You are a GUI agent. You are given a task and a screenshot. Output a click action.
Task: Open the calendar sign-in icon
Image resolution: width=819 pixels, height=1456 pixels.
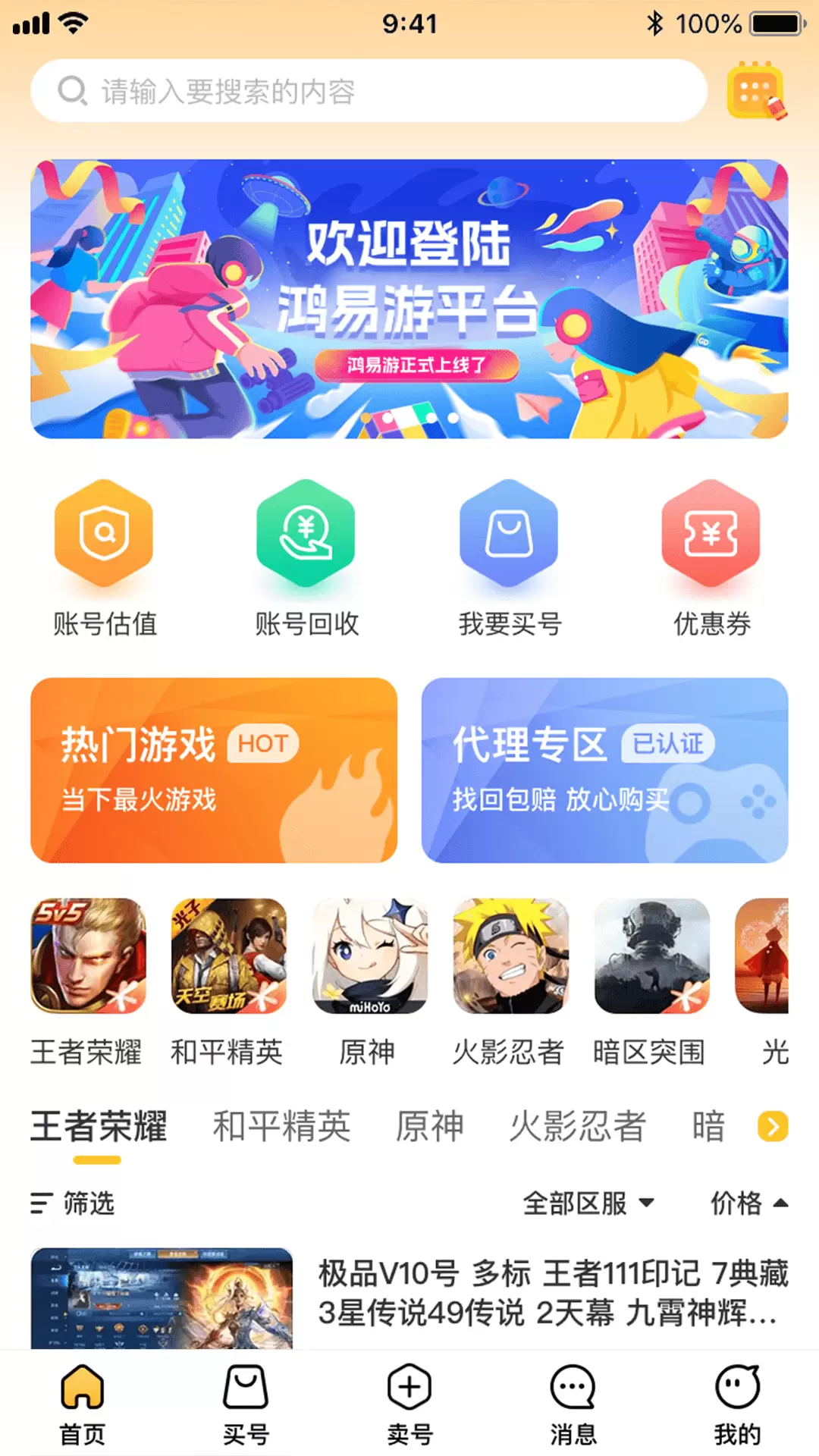click(756, 91)
